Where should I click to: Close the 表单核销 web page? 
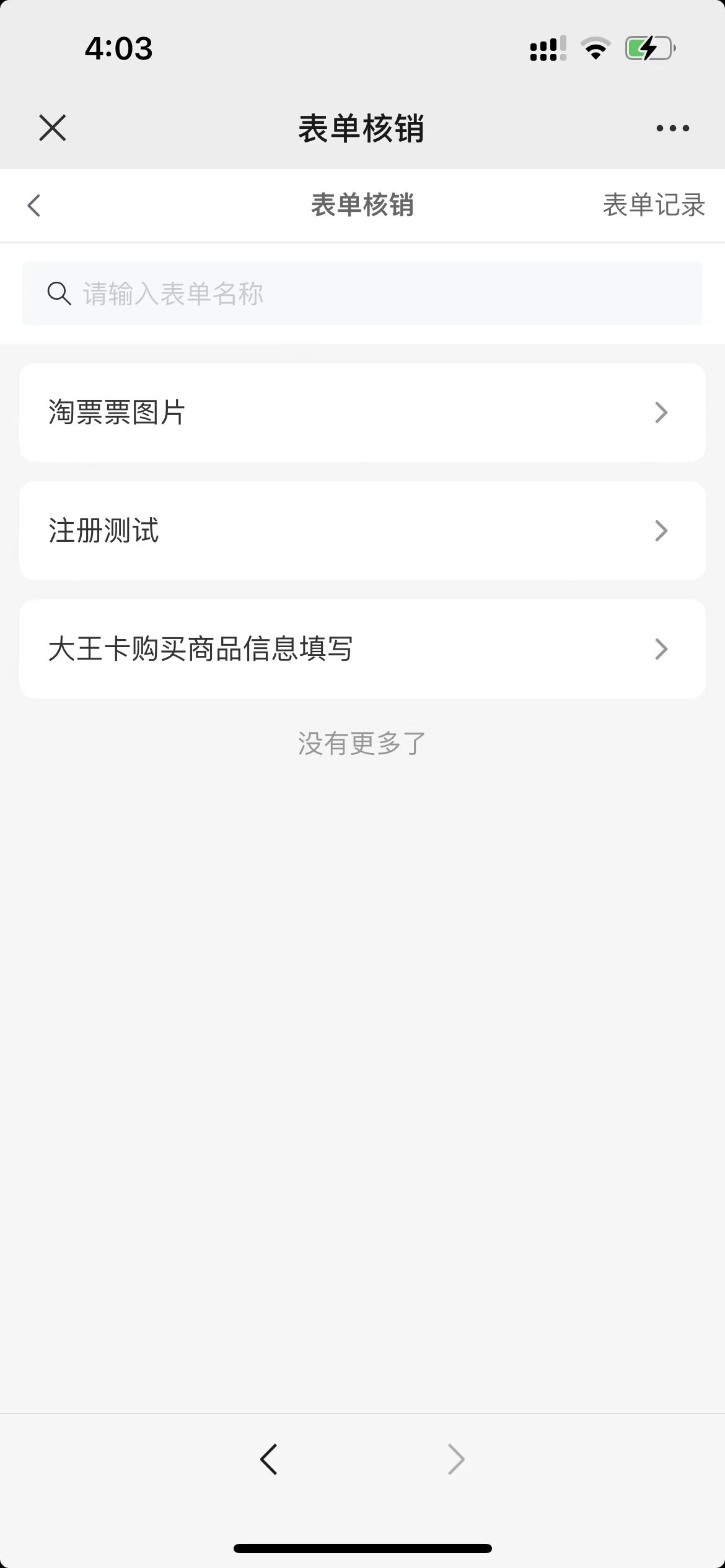pos(52,128)
